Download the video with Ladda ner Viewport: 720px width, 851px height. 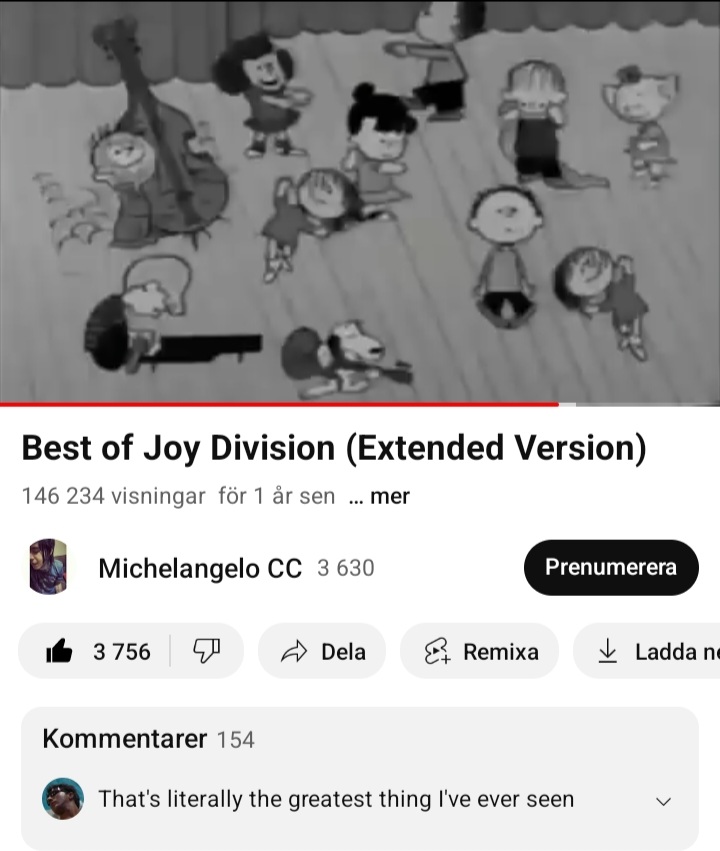(650, 651)
